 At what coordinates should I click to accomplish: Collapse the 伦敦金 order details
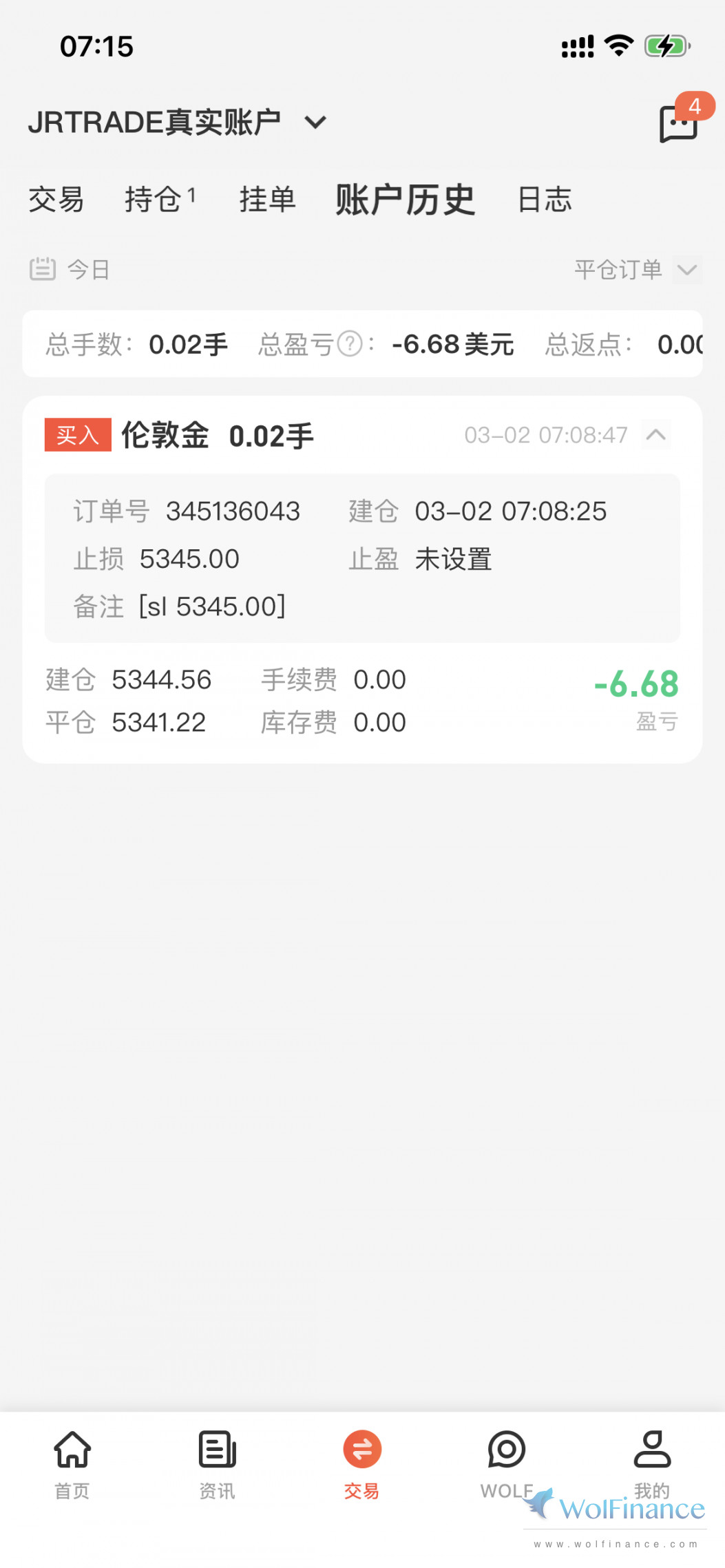(655, 435)
